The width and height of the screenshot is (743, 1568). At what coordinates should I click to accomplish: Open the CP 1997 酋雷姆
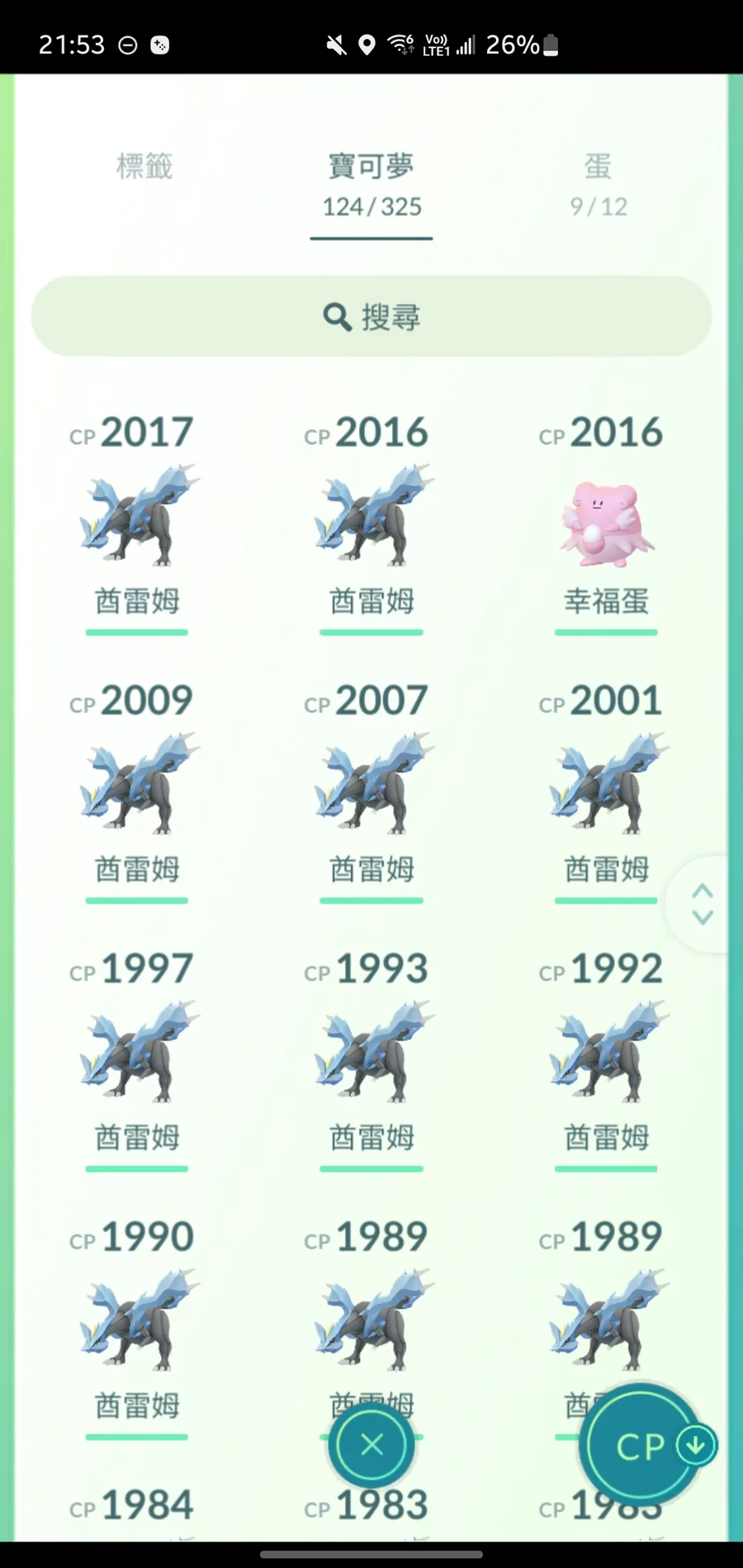(x=137, y=1054)
